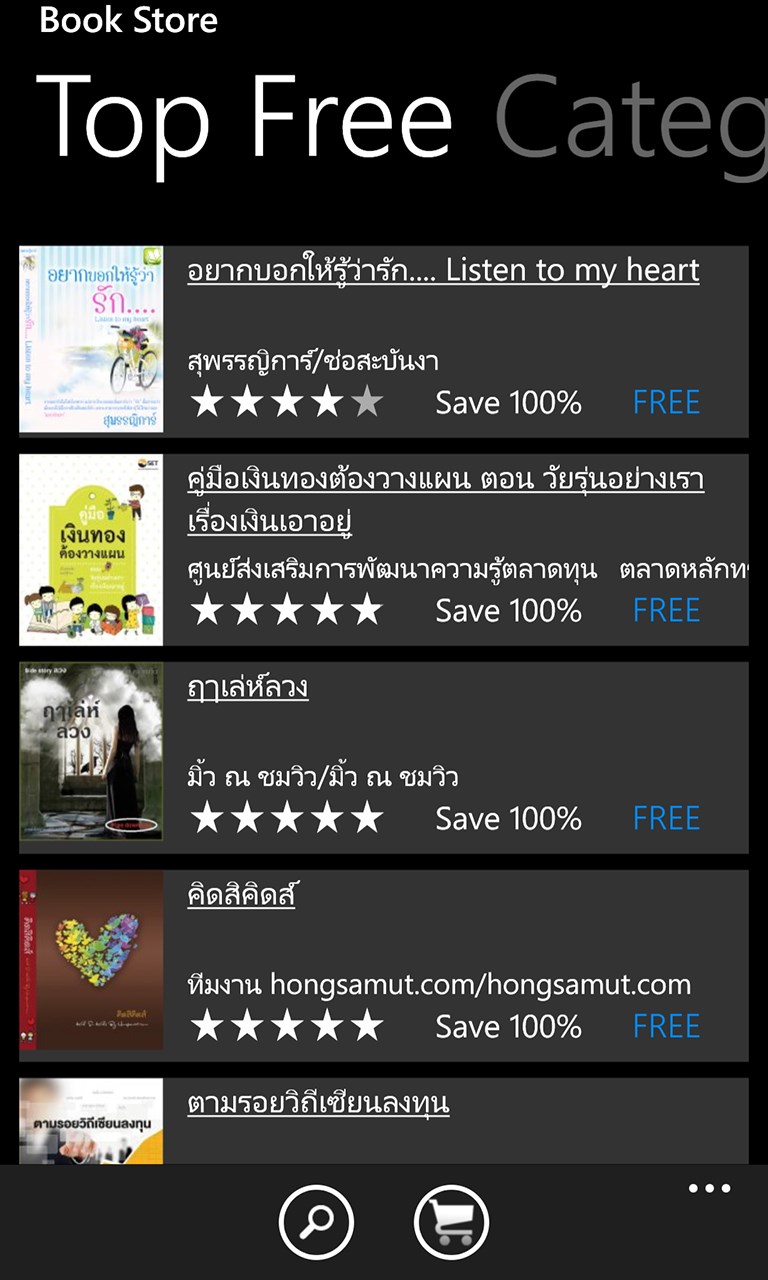Open the search icon in the app bar
This screenshot has width=768, height=1280.
316,1221
